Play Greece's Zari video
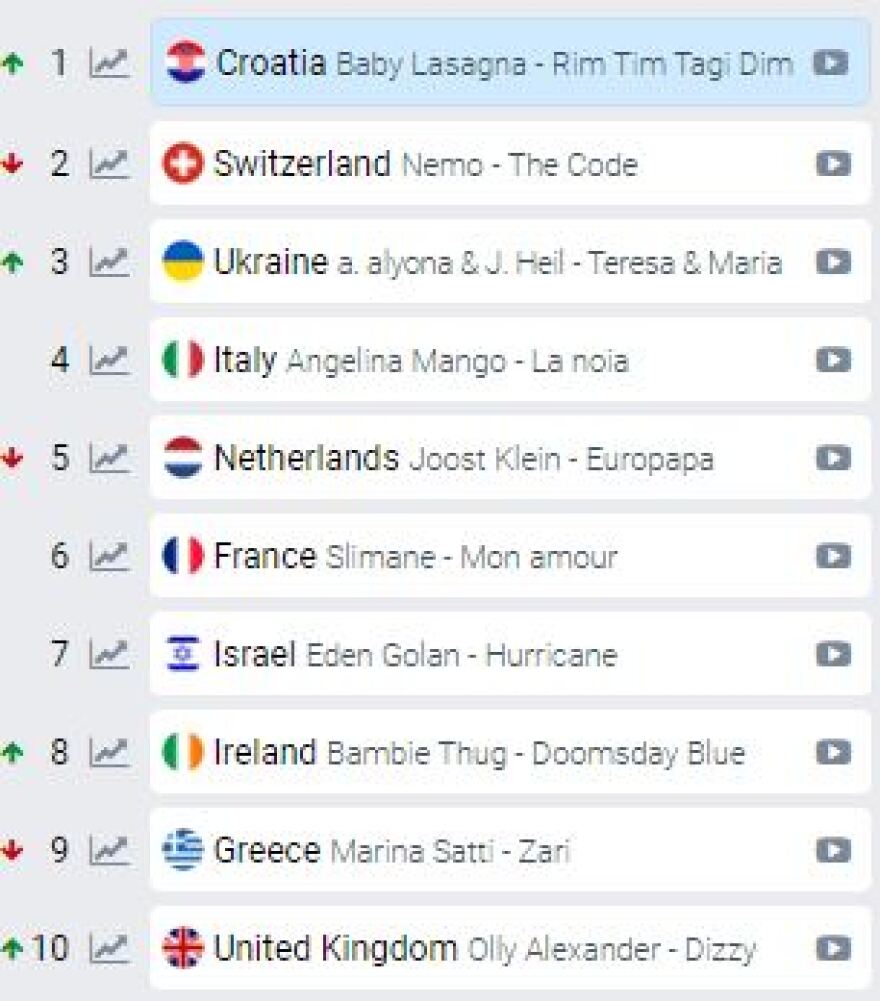Image resolution: width=880 pixels, height=1001 pixels. 832,851
